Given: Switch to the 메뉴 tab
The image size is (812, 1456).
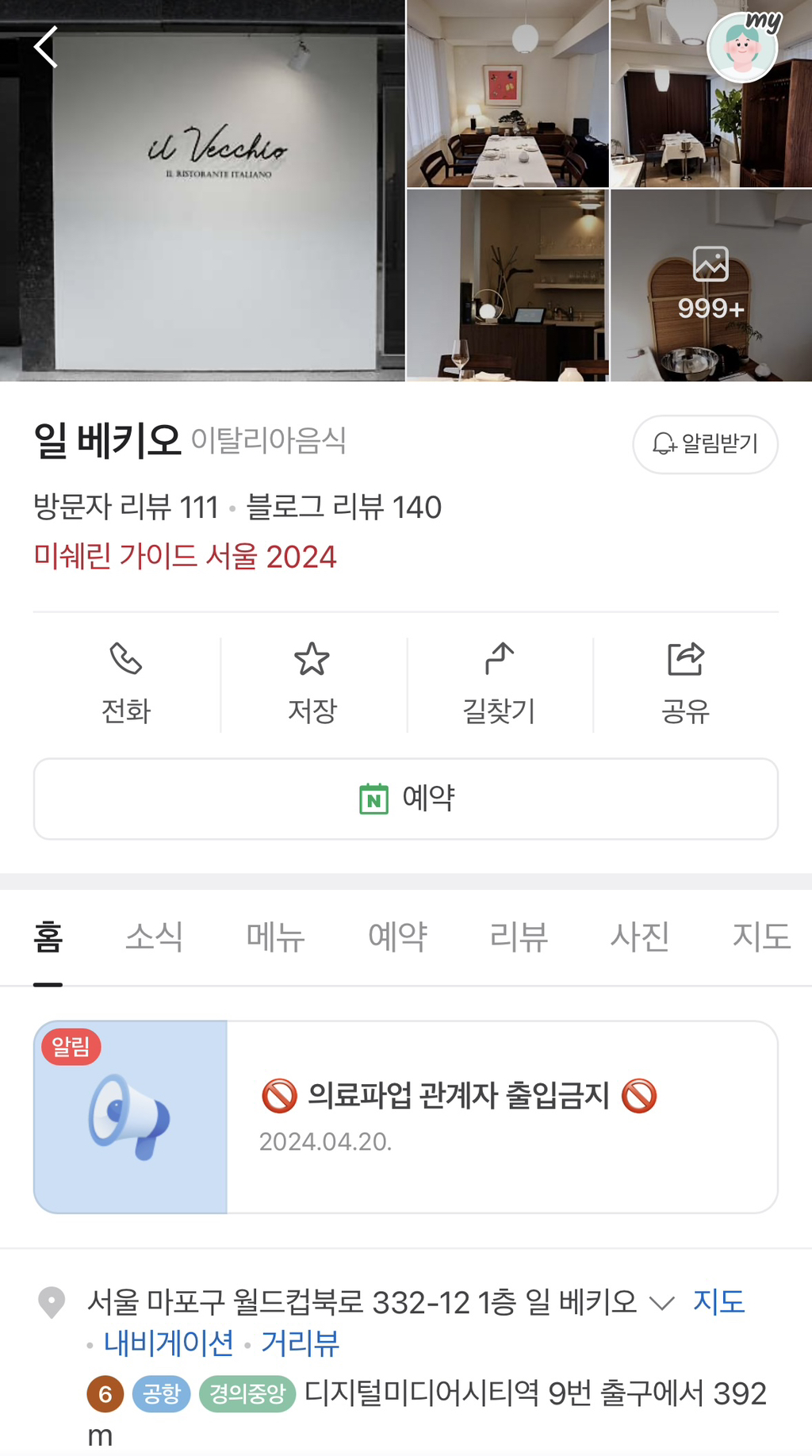Looking at the screenshot, I should point(275,937).
